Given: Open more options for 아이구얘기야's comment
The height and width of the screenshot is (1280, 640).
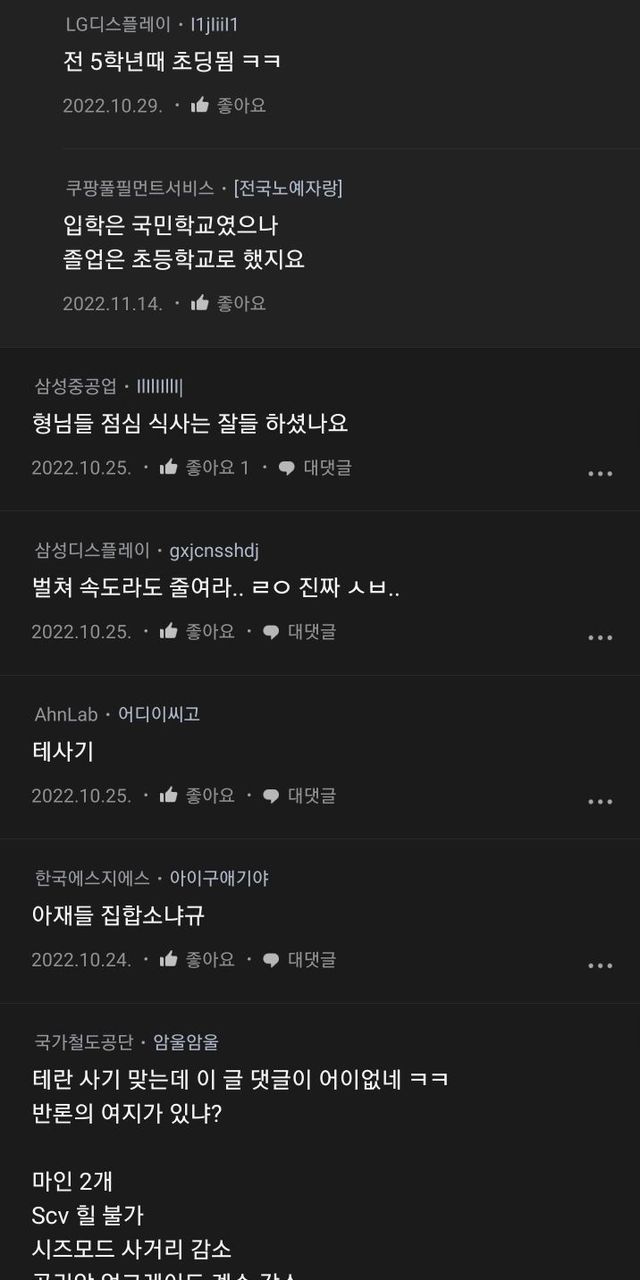Looking at the screenshot, I should point(600,965).
